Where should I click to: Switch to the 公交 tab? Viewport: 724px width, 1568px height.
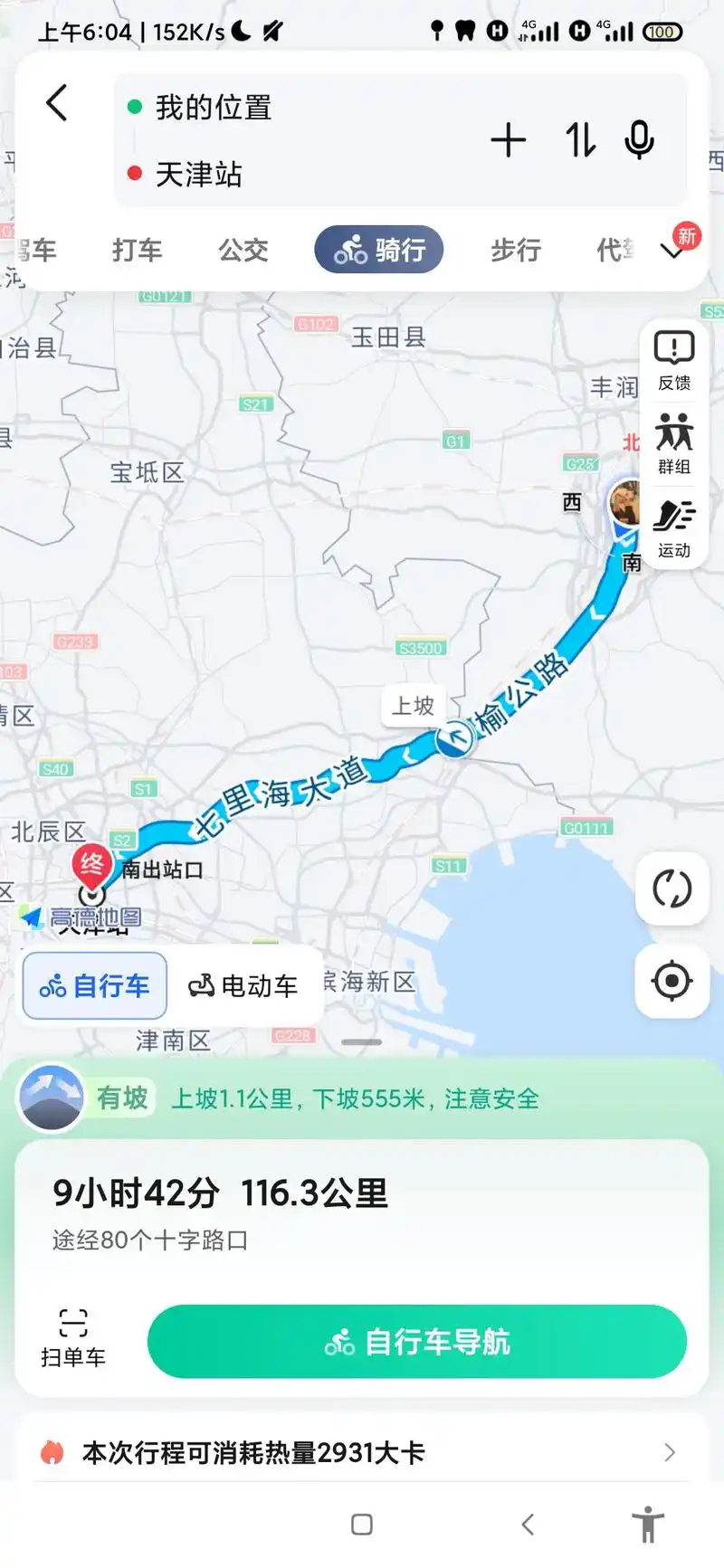click(x=243, y=250)
